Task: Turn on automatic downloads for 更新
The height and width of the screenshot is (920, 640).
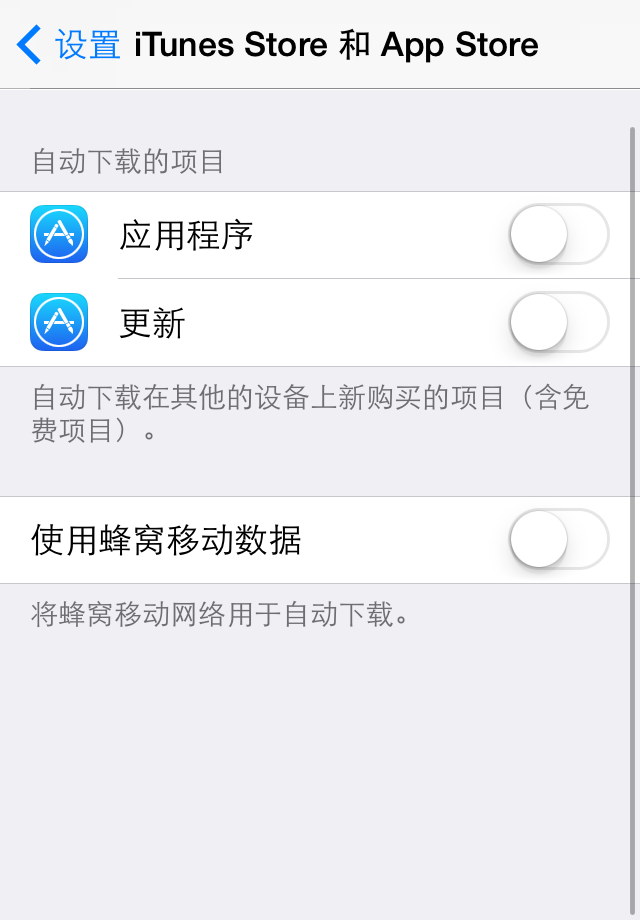Action: 558,322
